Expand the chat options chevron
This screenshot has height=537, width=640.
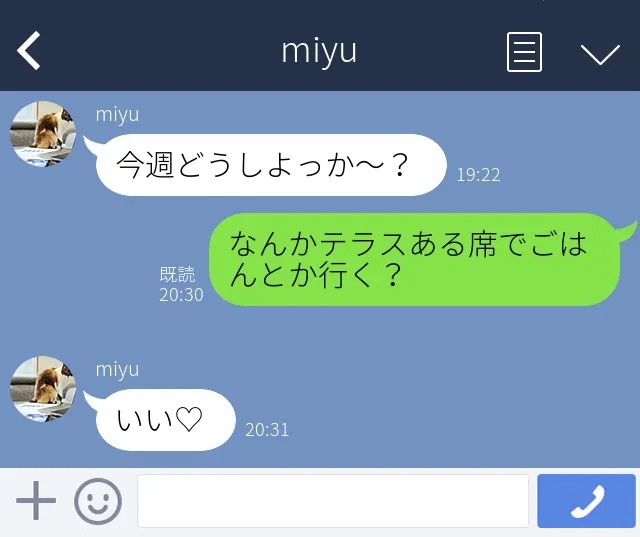600,53
